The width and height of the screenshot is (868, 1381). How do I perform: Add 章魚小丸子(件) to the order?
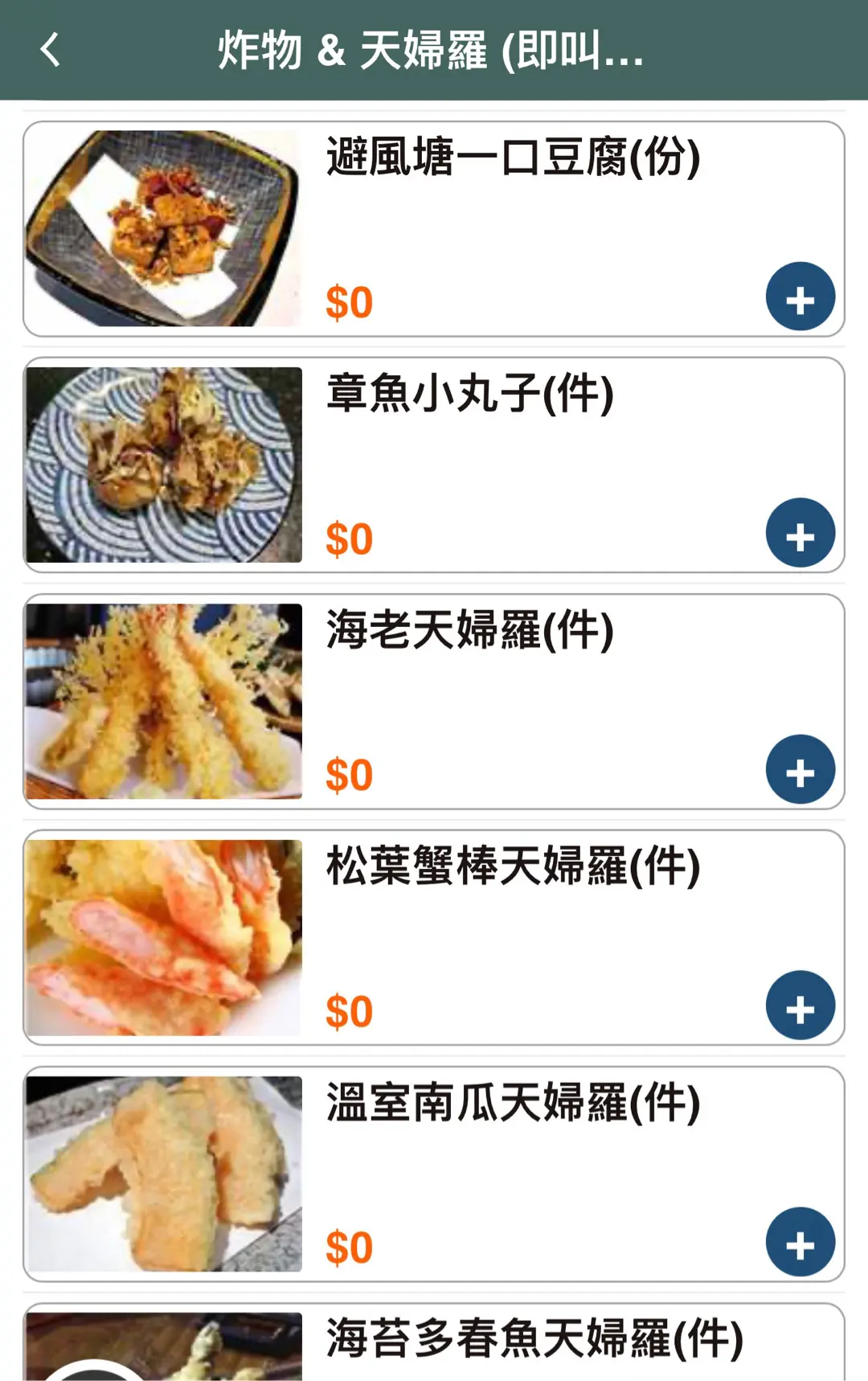tap(800, 533)
